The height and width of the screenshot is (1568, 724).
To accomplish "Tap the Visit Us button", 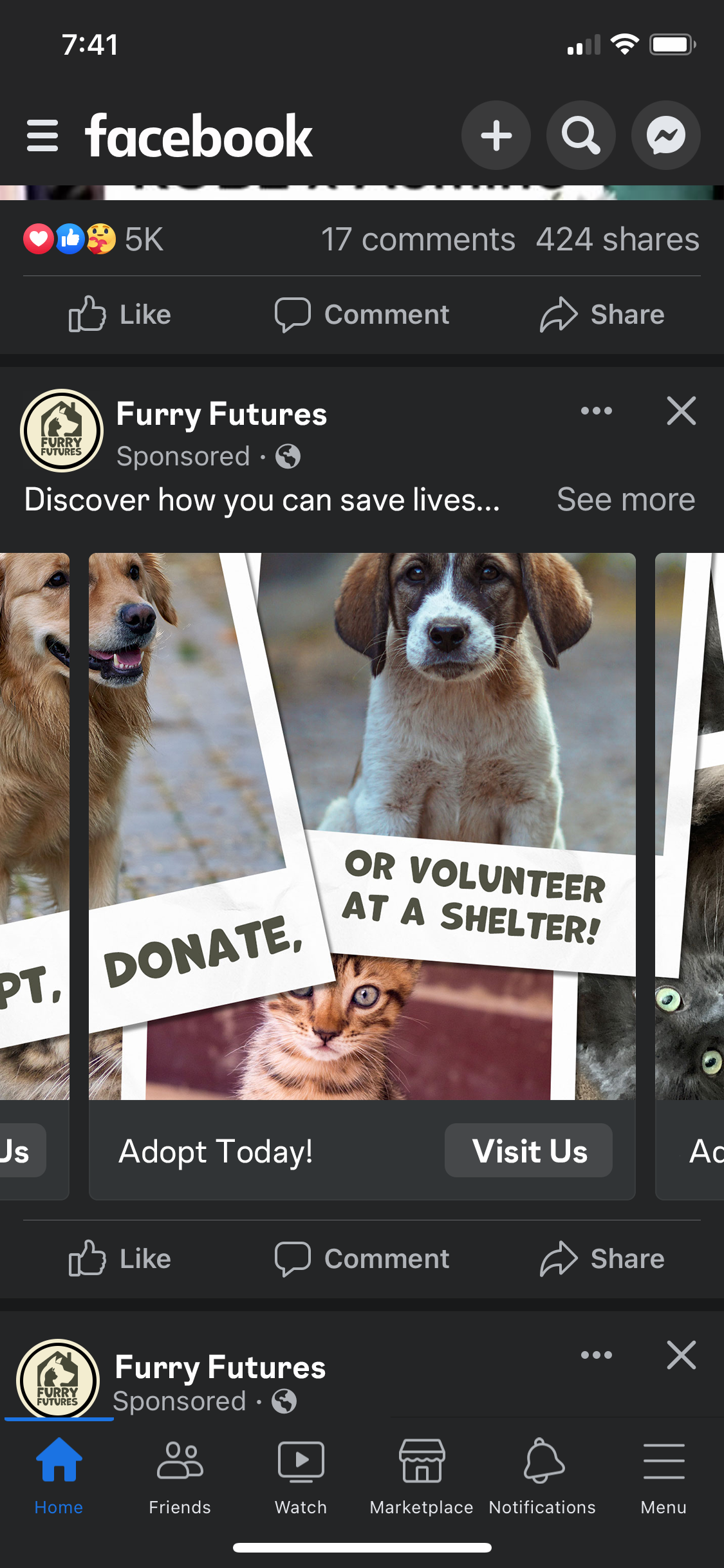I will (x=528, y=1151).
